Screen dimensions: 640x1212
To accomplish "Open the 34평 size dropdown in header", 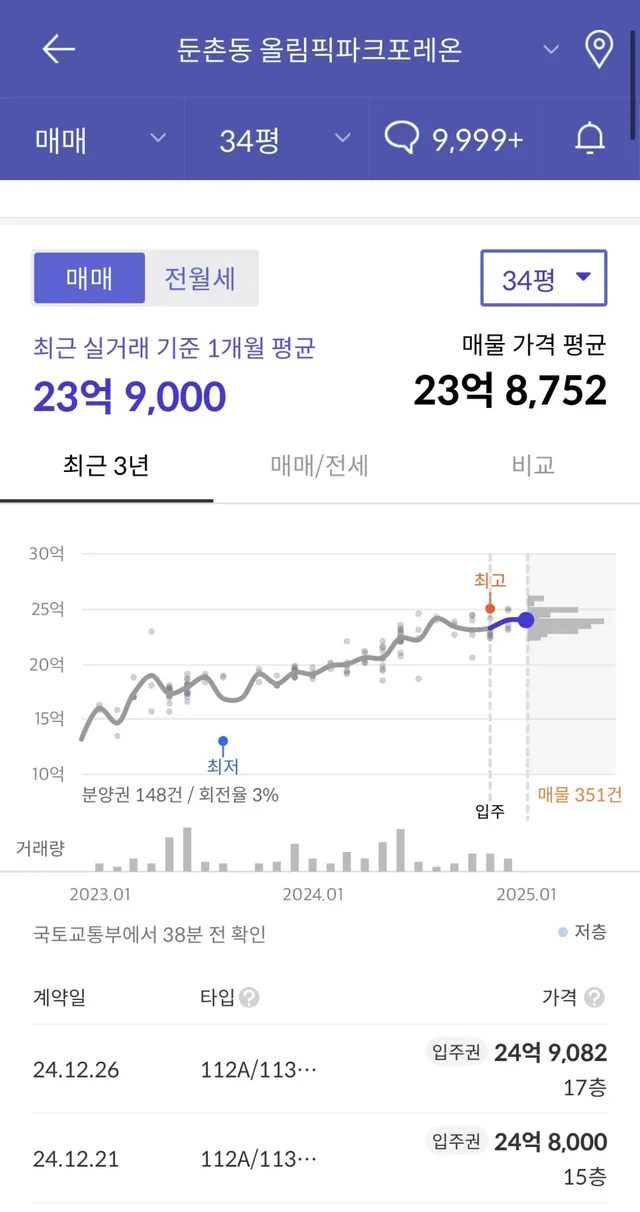I will (285, 140).
